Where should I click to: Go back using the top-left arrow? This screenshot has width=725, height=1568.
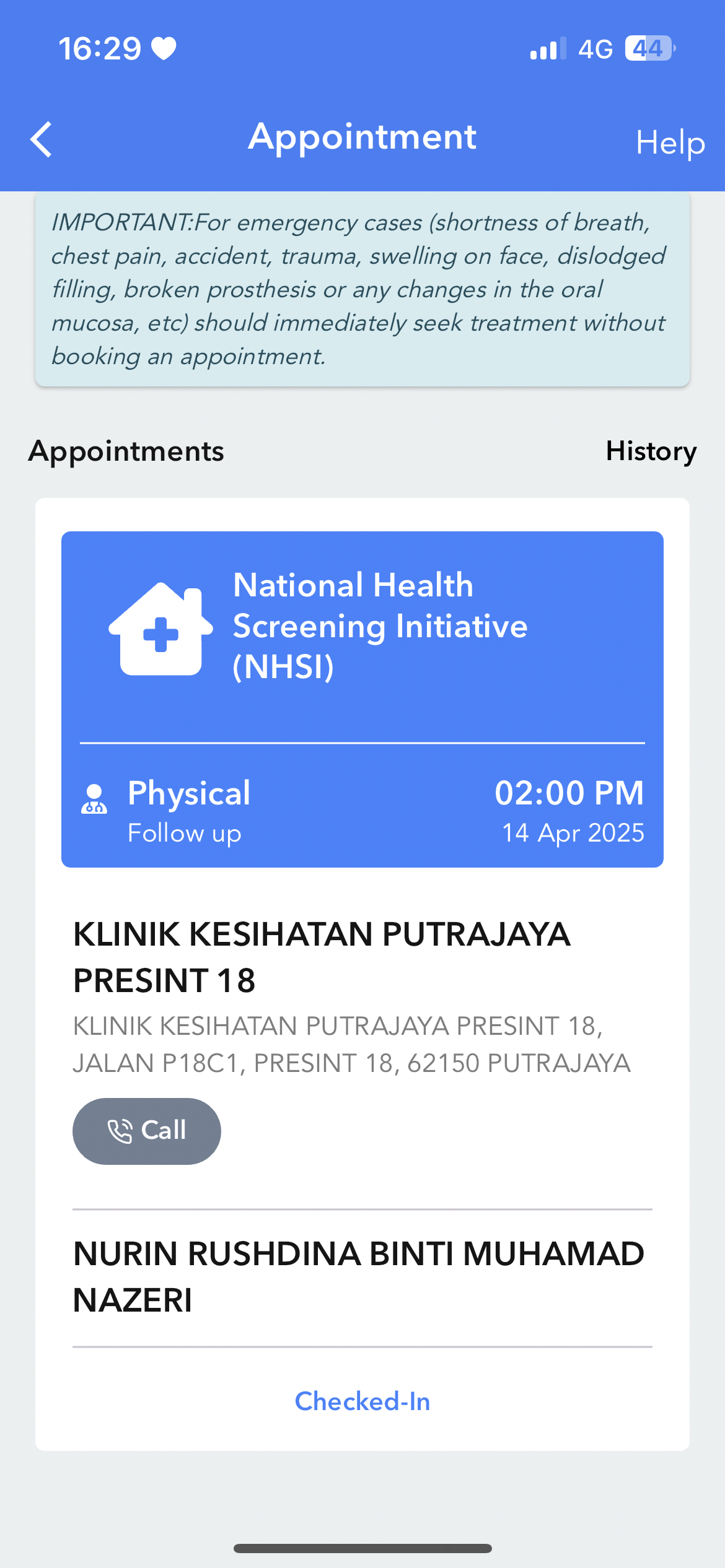pyautogui.click(x=42, y=139)
